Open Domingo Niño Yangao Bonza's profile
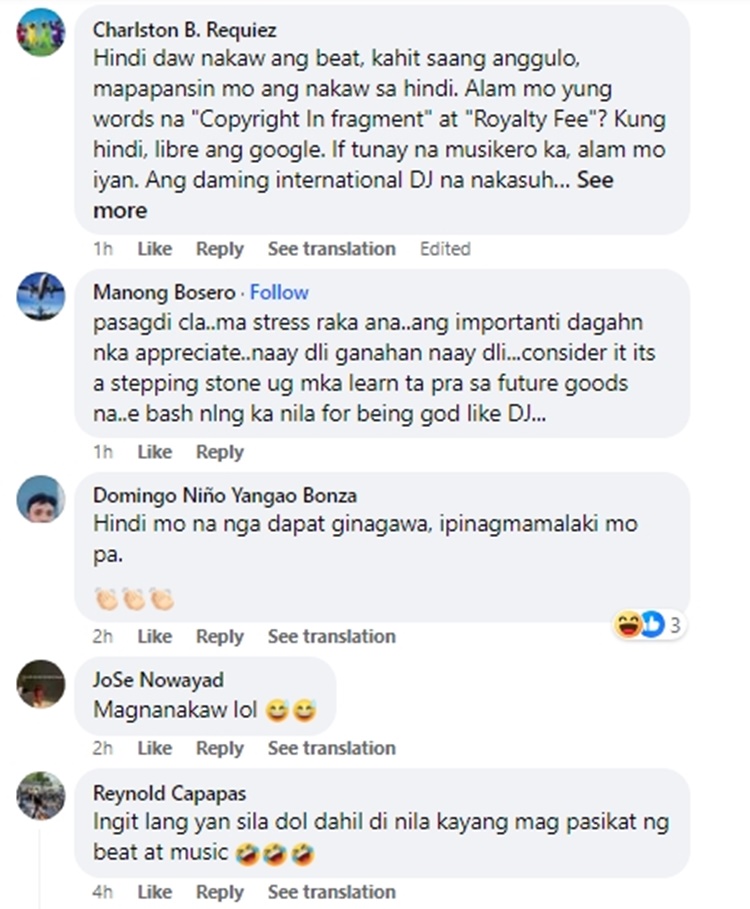This screenshot has height=909, width=750. pos(224,496)
